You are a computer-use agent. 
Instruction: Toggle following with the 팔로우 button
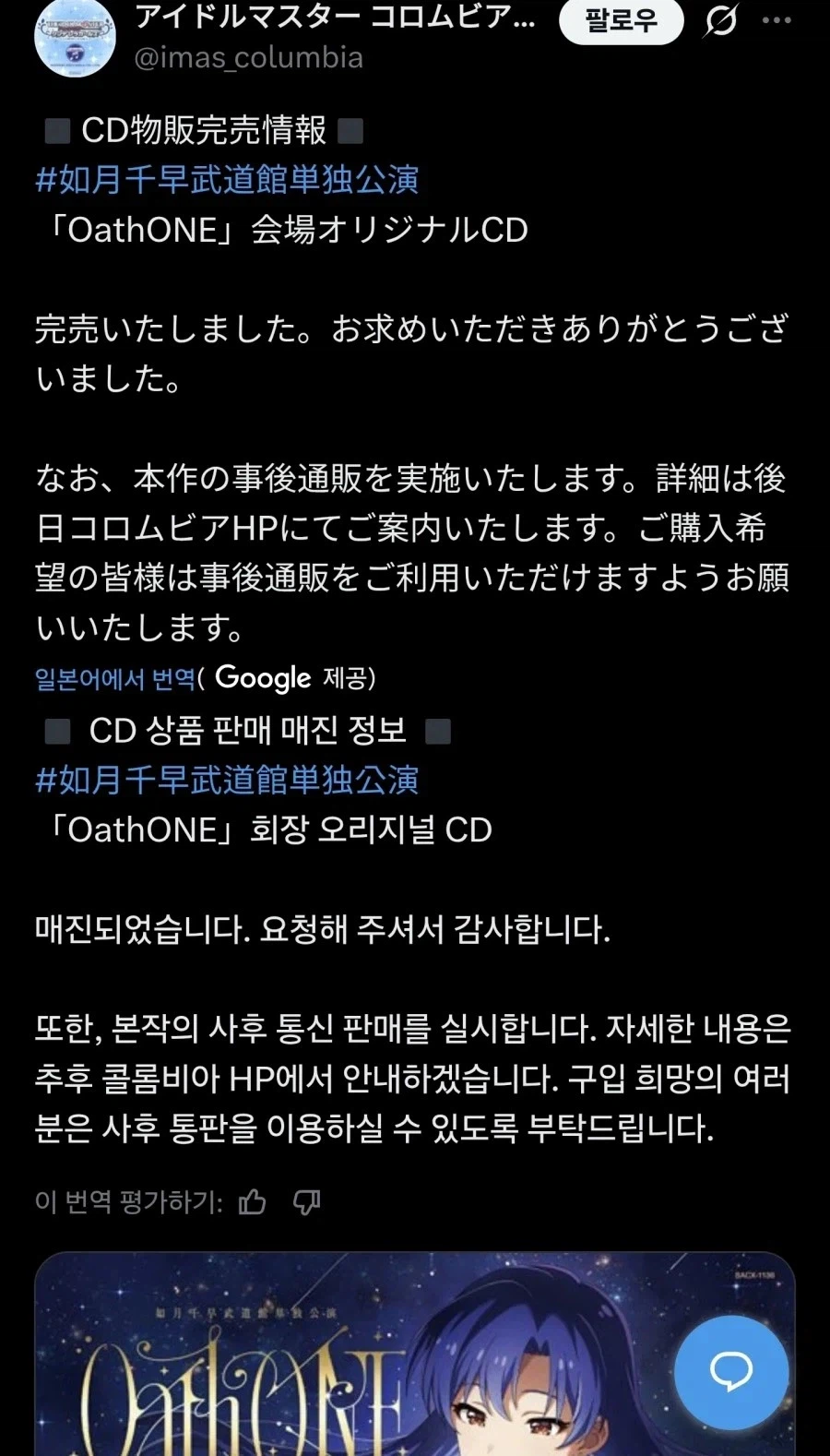622,19
